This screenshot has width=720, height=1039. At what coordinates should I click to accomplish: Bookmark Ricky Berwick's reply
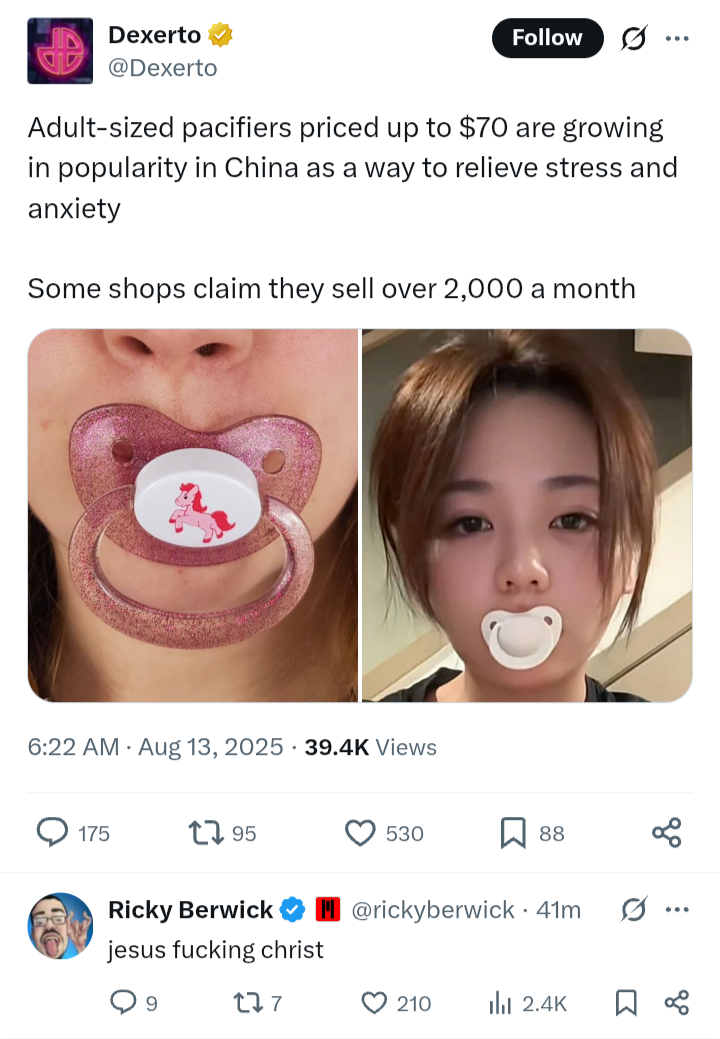pos(626,1003)
